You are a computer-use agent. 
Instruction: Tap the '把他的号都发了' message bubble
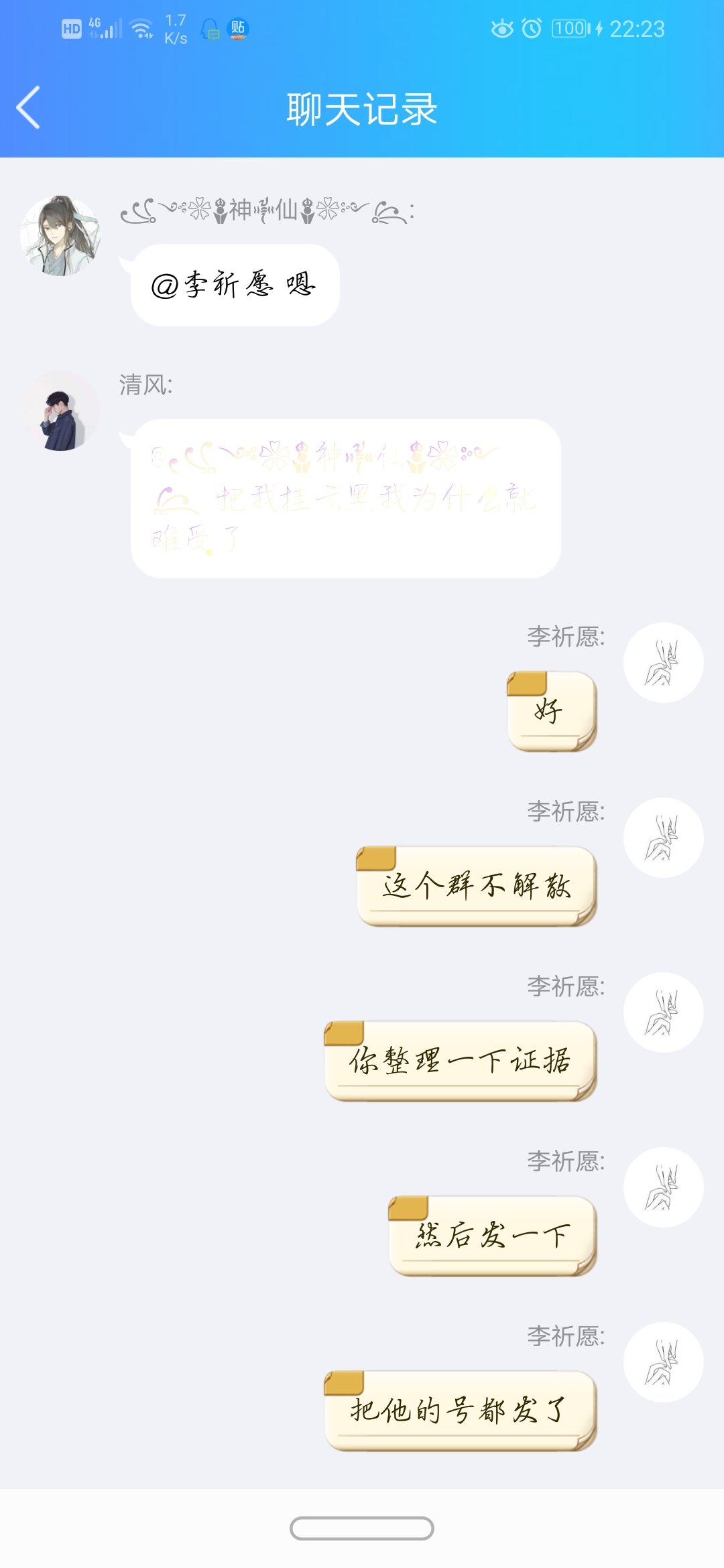461,1411
